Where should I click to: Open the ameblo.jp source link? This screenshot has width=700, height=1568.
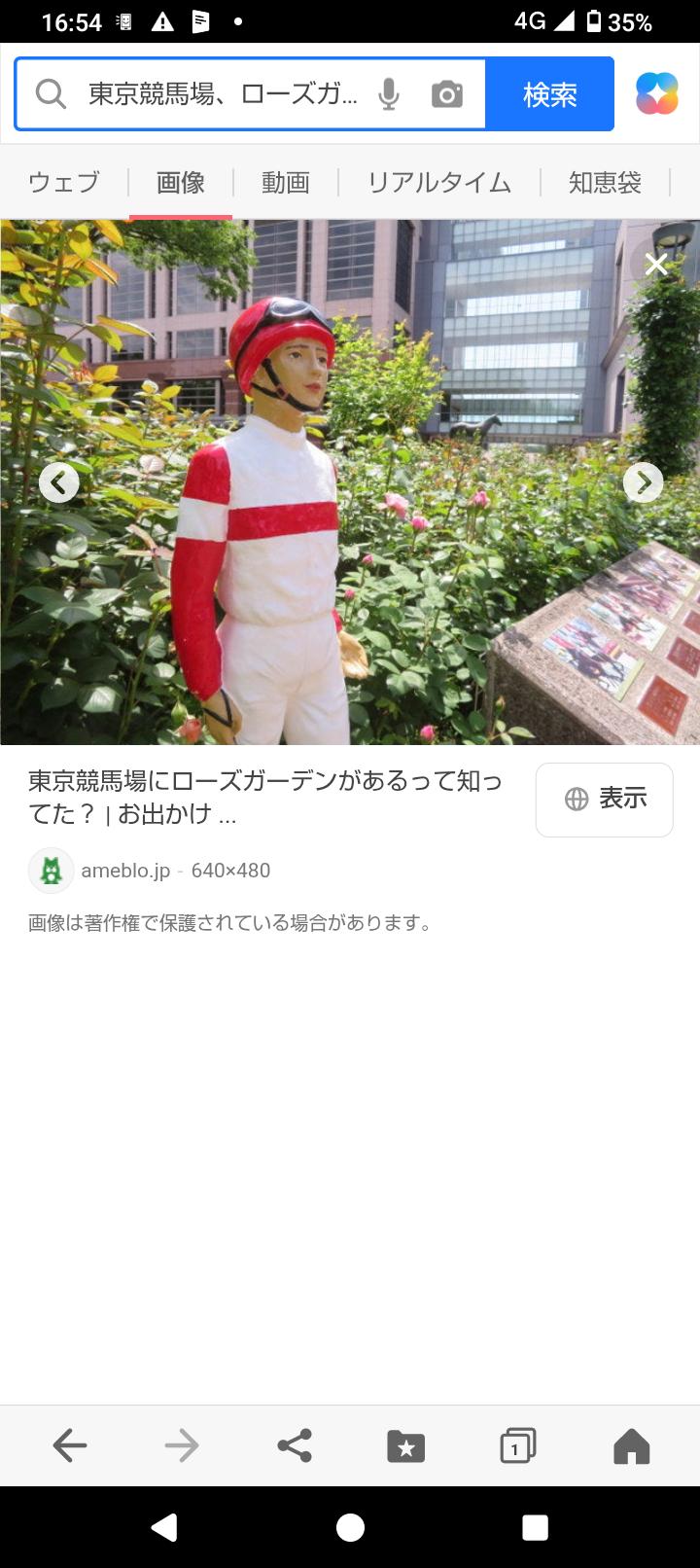click(125, 871)
